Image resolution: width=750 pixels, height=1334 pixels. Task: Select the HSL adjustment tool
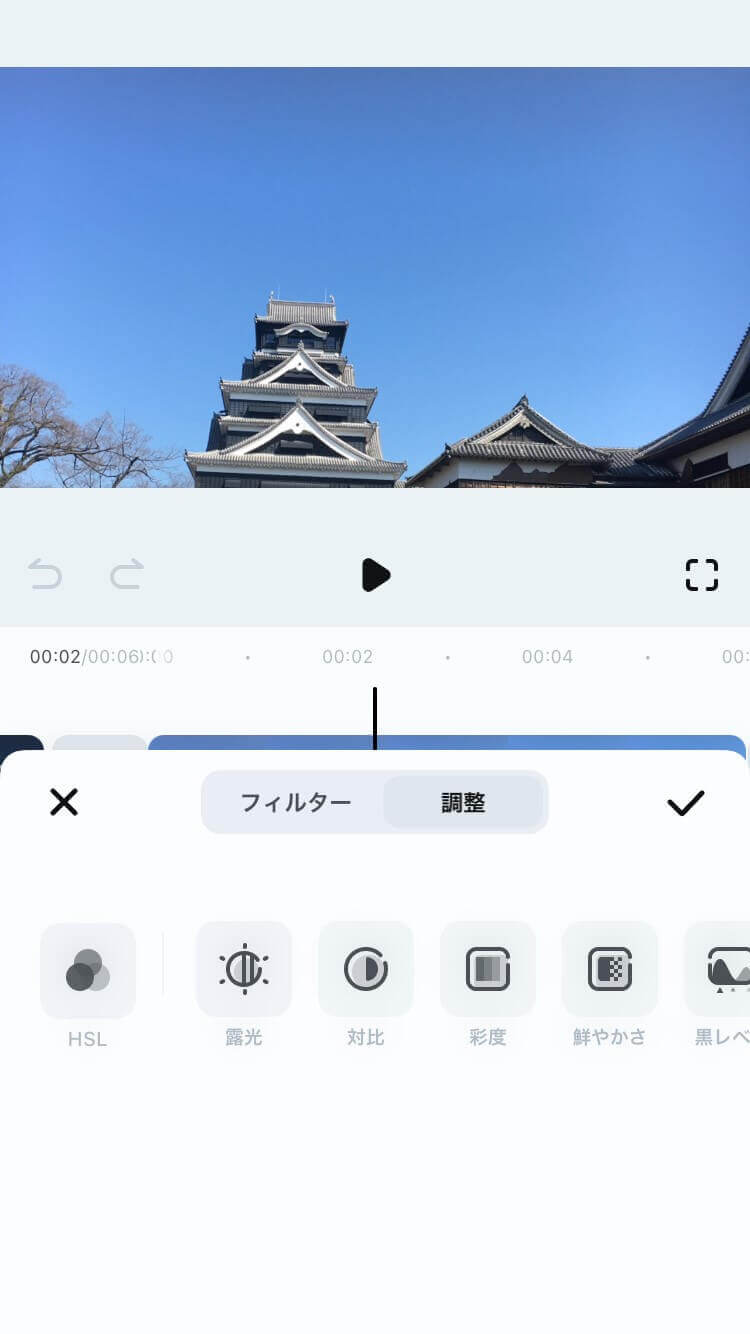click(x=88, y=968)
